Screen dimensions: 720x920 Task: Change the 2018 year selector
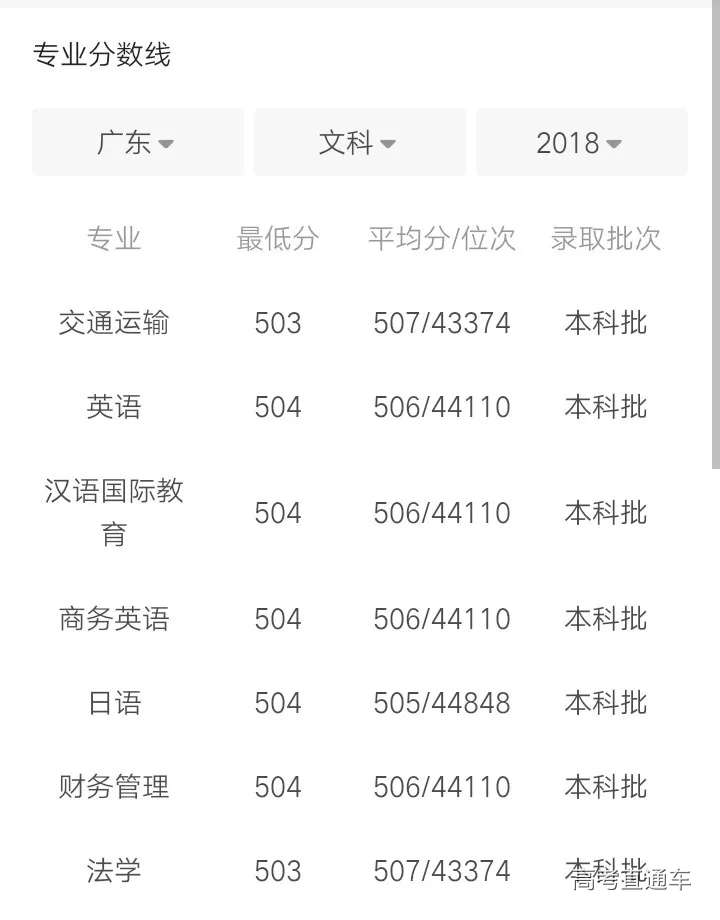click(x=581, y=143)
